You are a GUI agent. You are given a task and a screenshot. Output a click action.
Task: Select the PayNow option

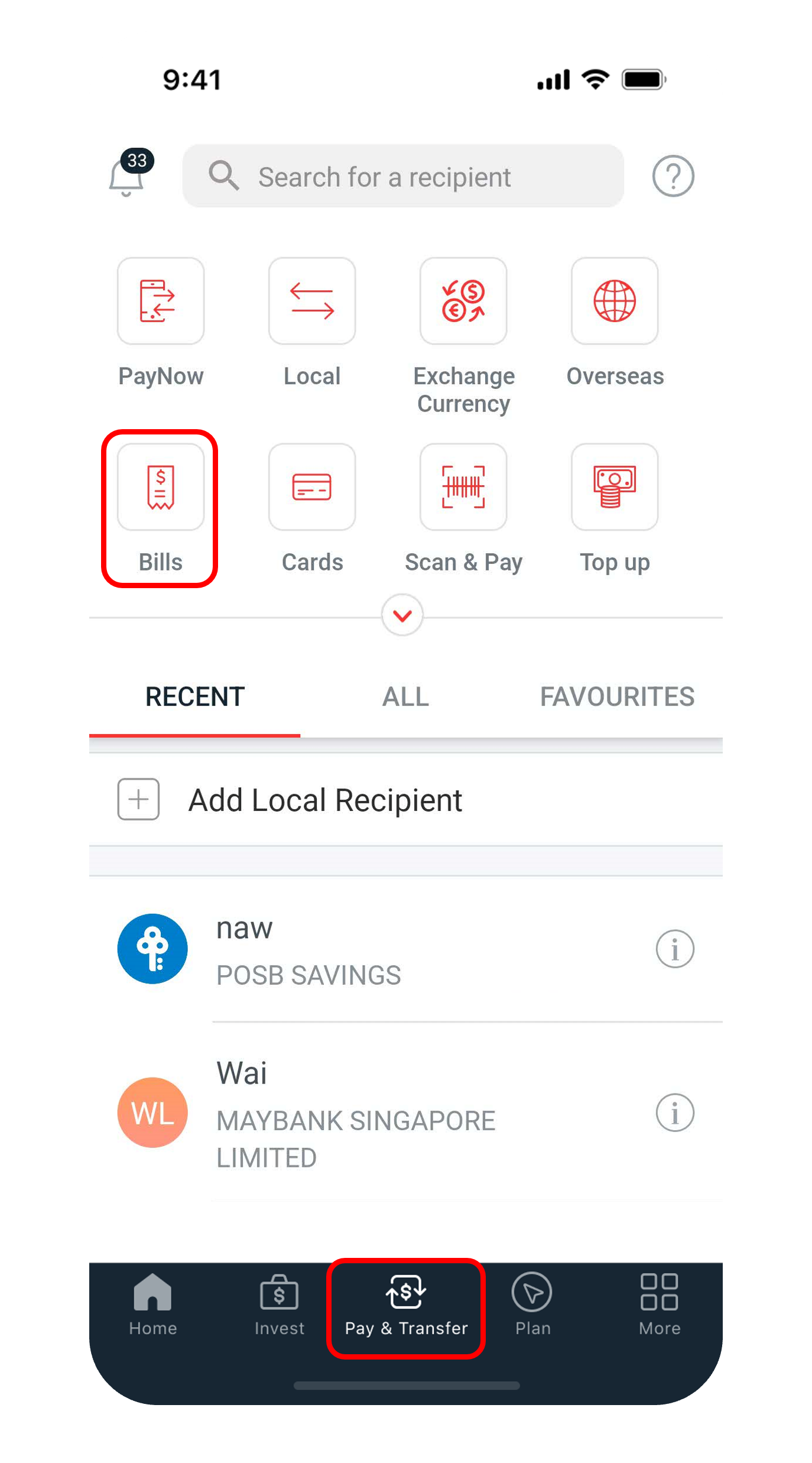coord(161,301)
